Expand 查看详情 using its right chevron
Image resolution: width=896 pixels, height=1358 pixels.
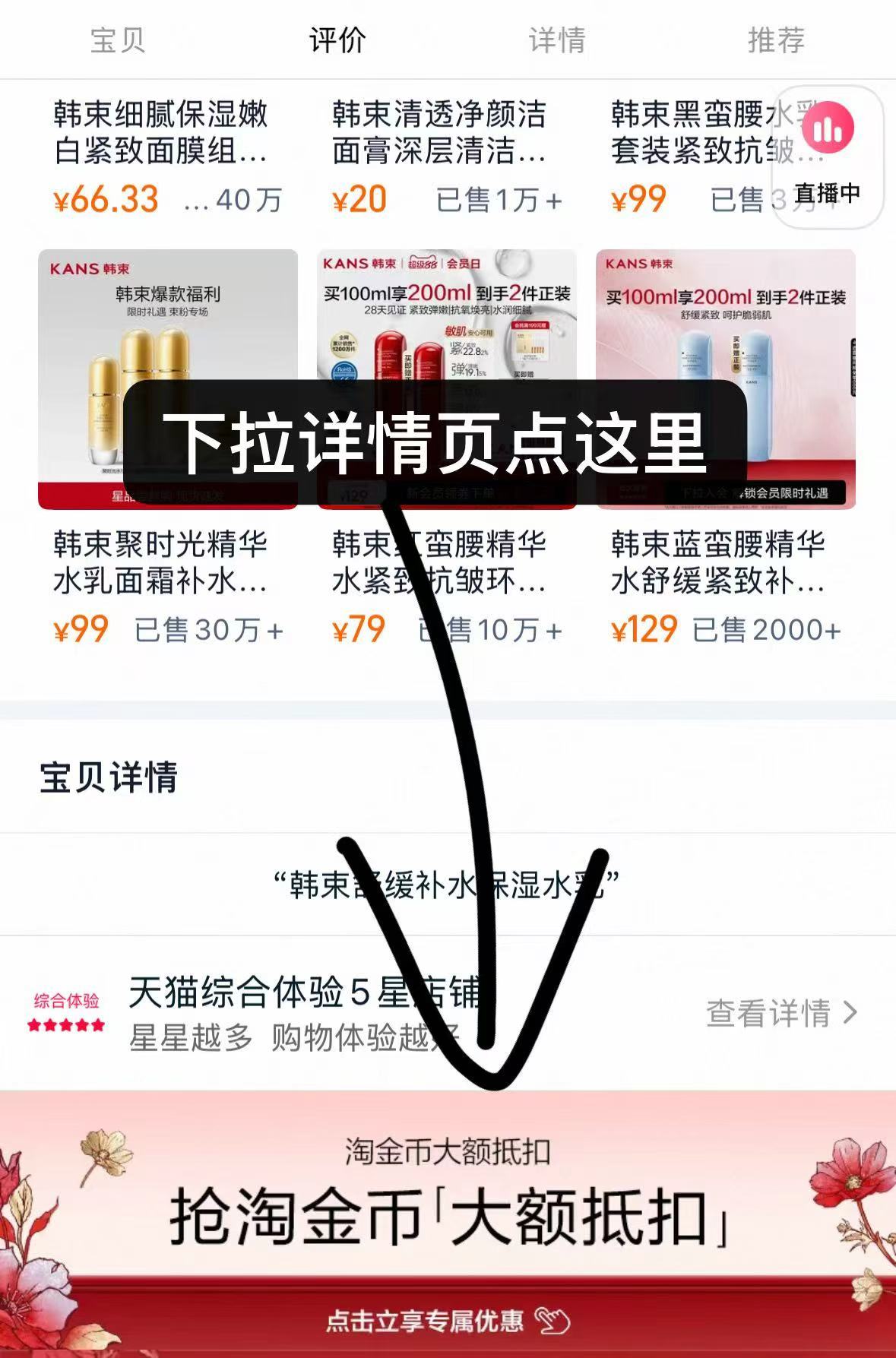[x=850, y=1013]
